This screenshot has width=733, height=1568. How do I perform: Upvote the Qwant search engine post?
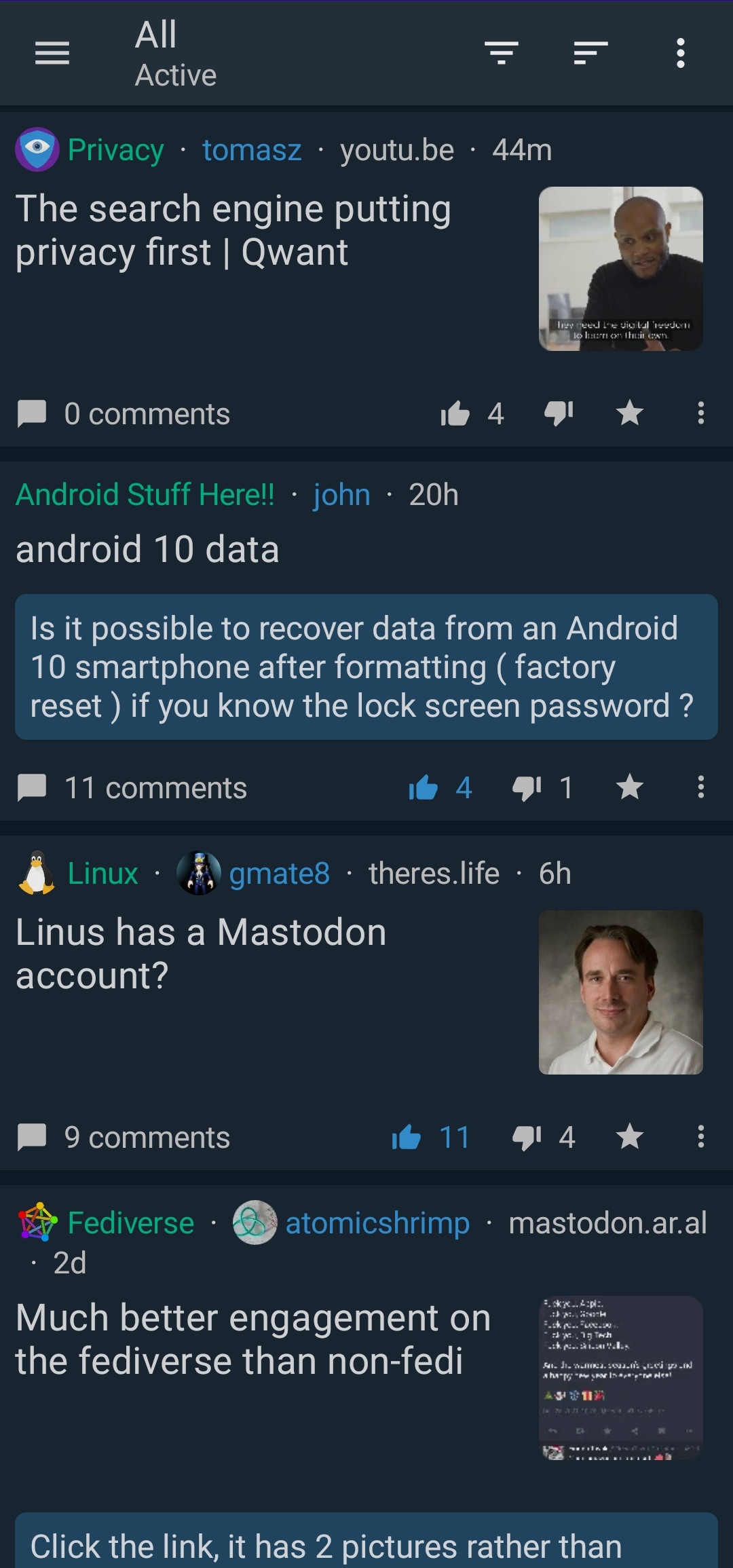coord(455,413)
